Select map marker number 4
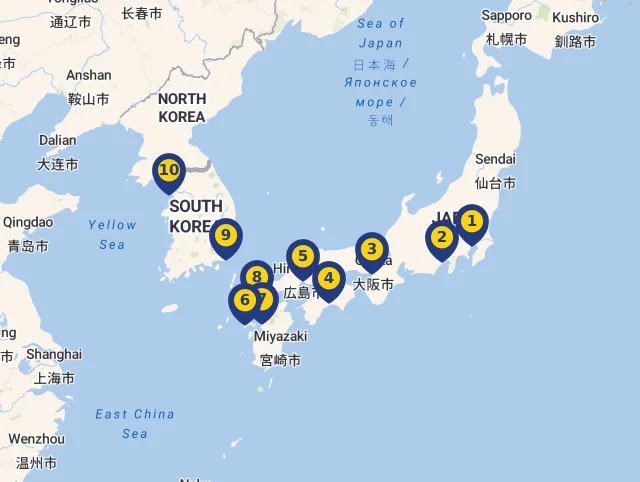The image size is (640, 482). click(x=328, y=278)
